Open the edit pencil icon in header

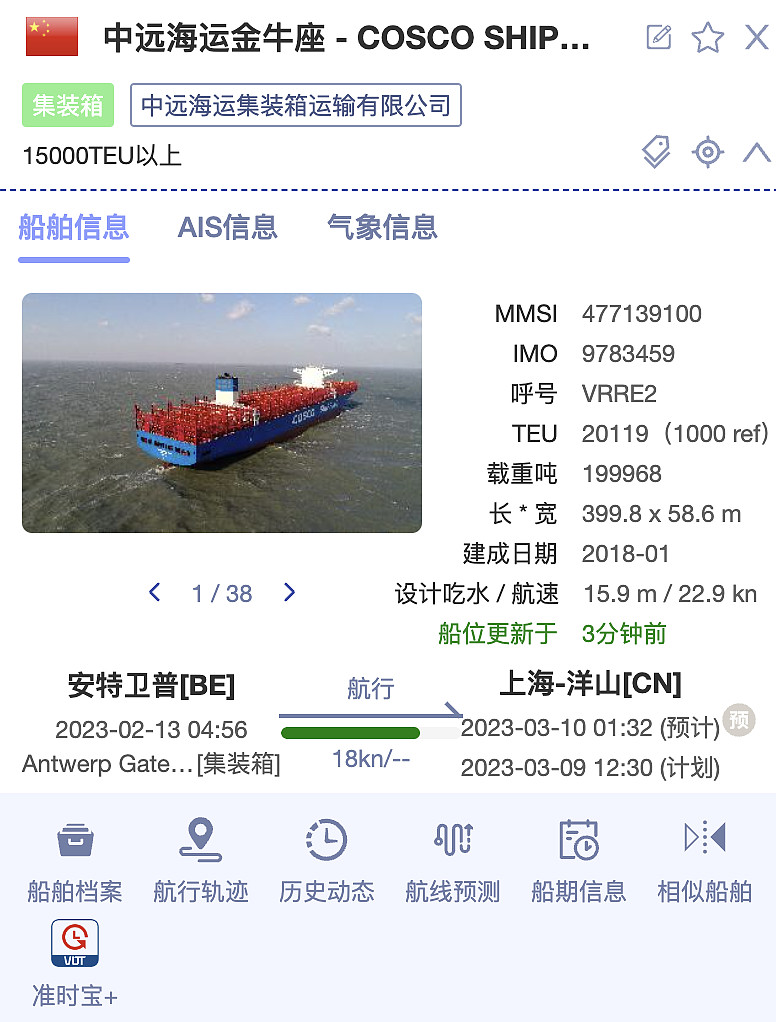[659, 37]
